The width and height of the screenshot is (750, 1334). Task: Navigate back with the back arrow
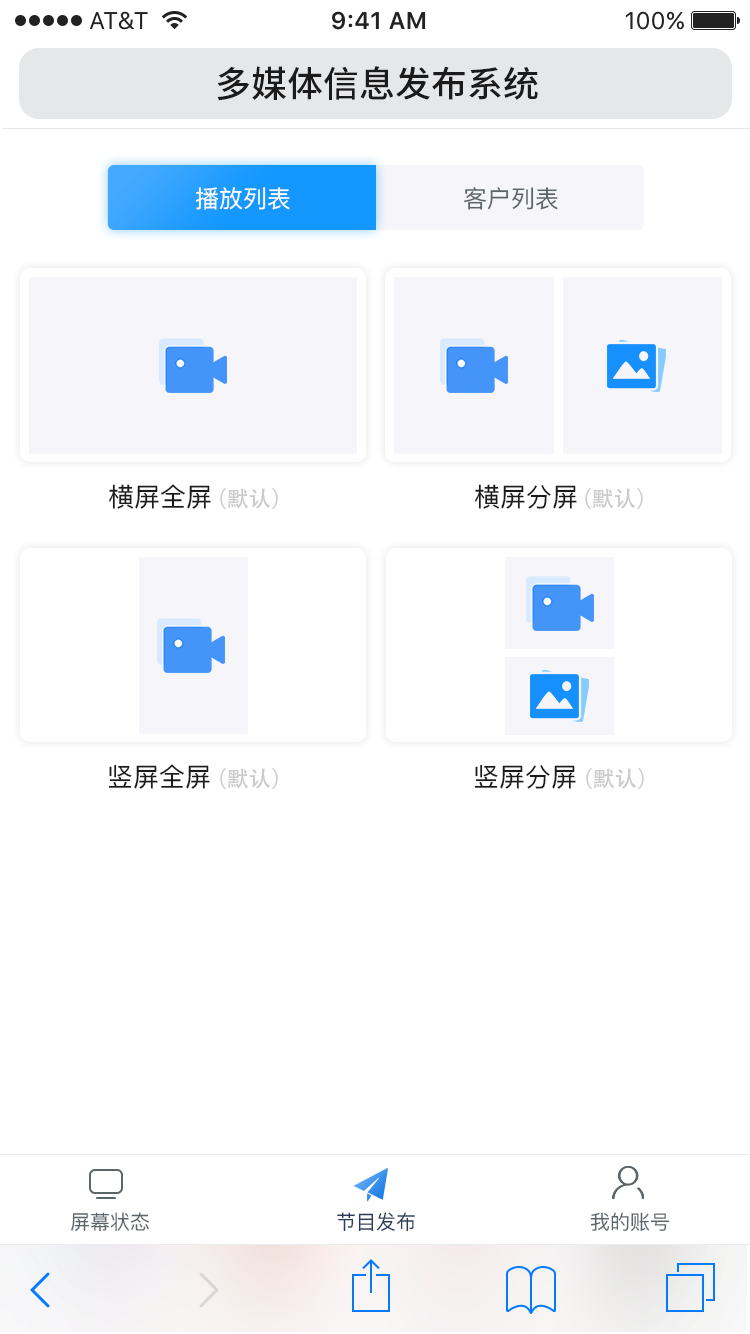40,1290
